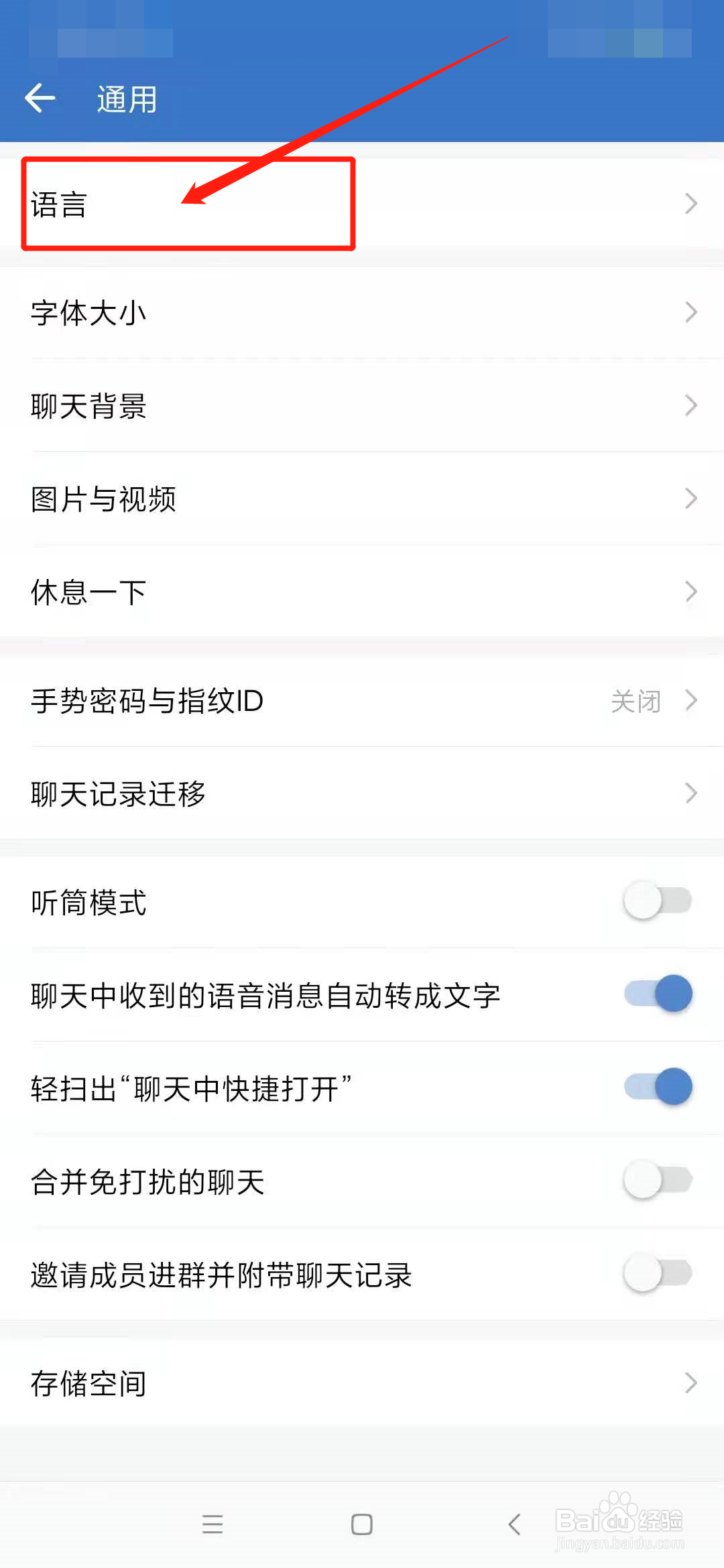The image size is (724, 1568).
Task: Open 字体大小 via its chevron arrow
Action: 692,311
